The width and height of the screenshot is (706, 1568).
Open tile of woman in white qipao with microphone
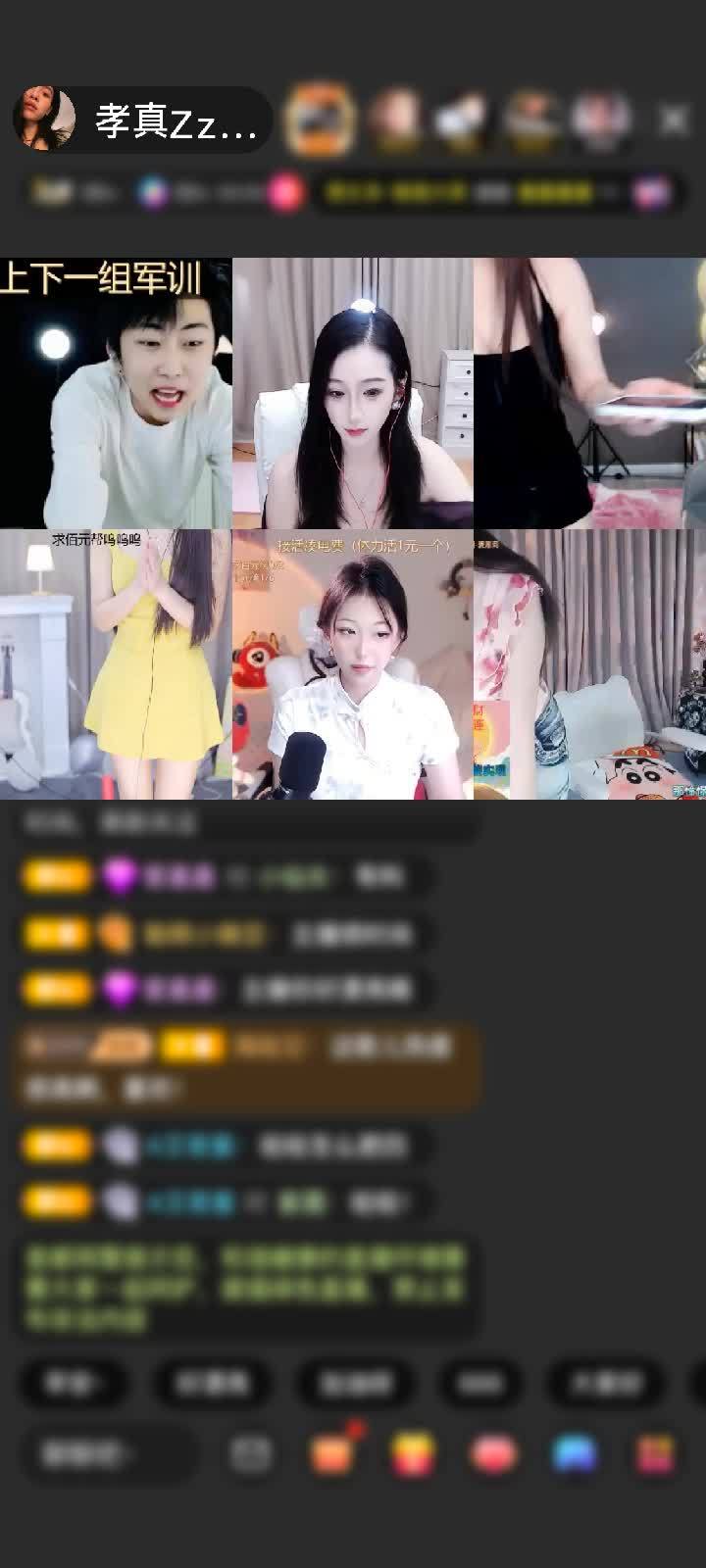point(353,664)
